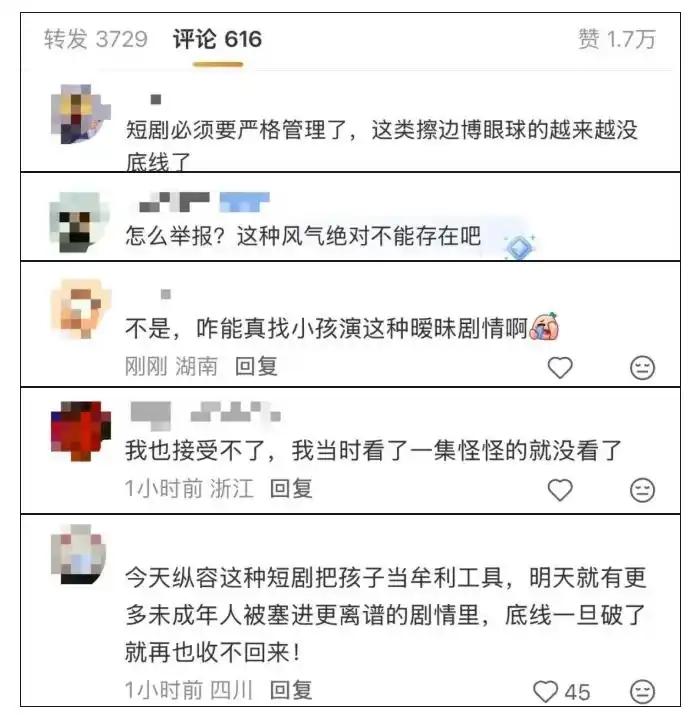The image size is (694, 719).
Task: Open emoji reaction on the 湖南 comment
Action: click(x=642, y=368)
